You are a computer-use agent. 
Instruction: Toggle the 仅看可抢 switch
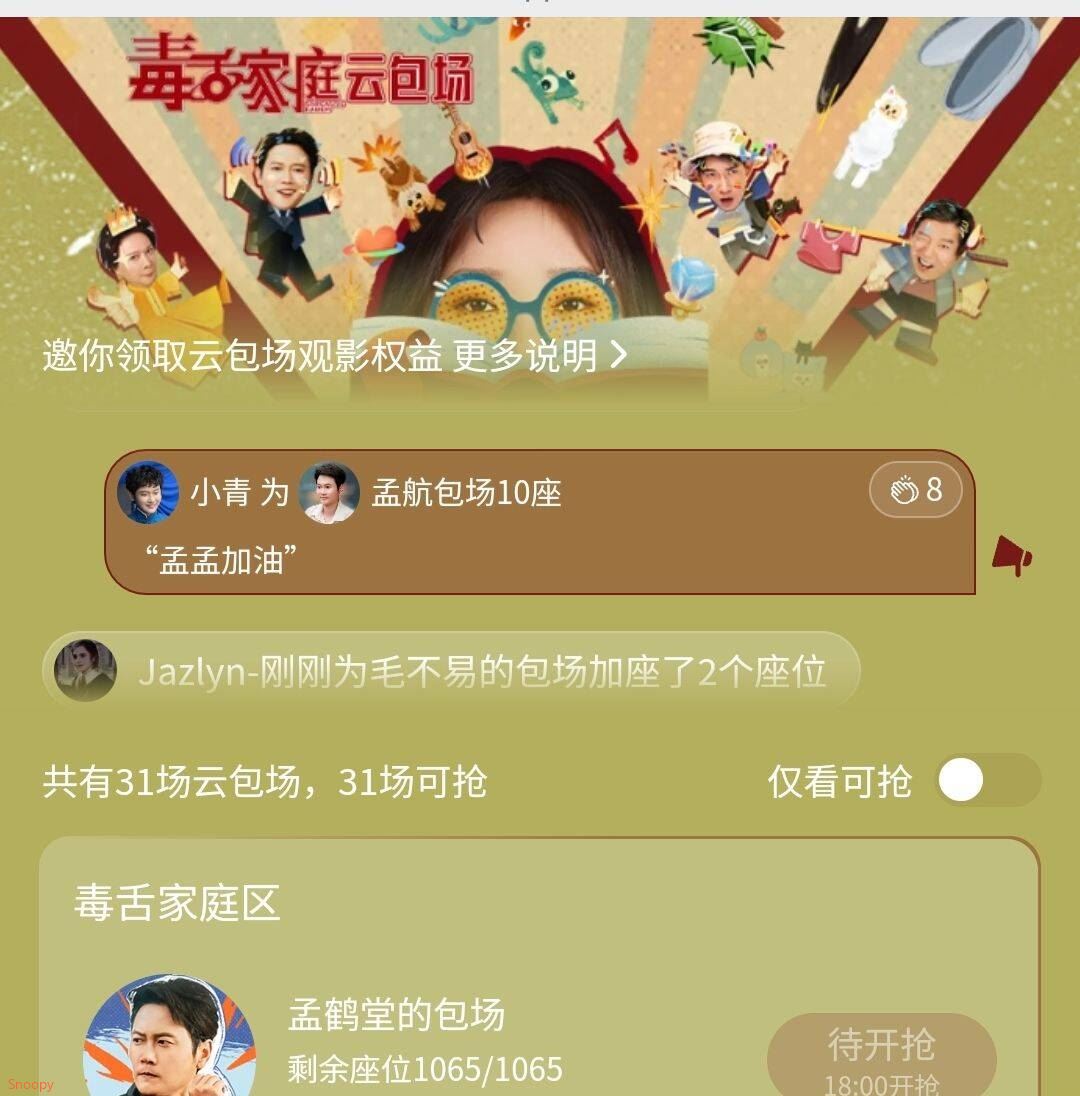point(987,781)
